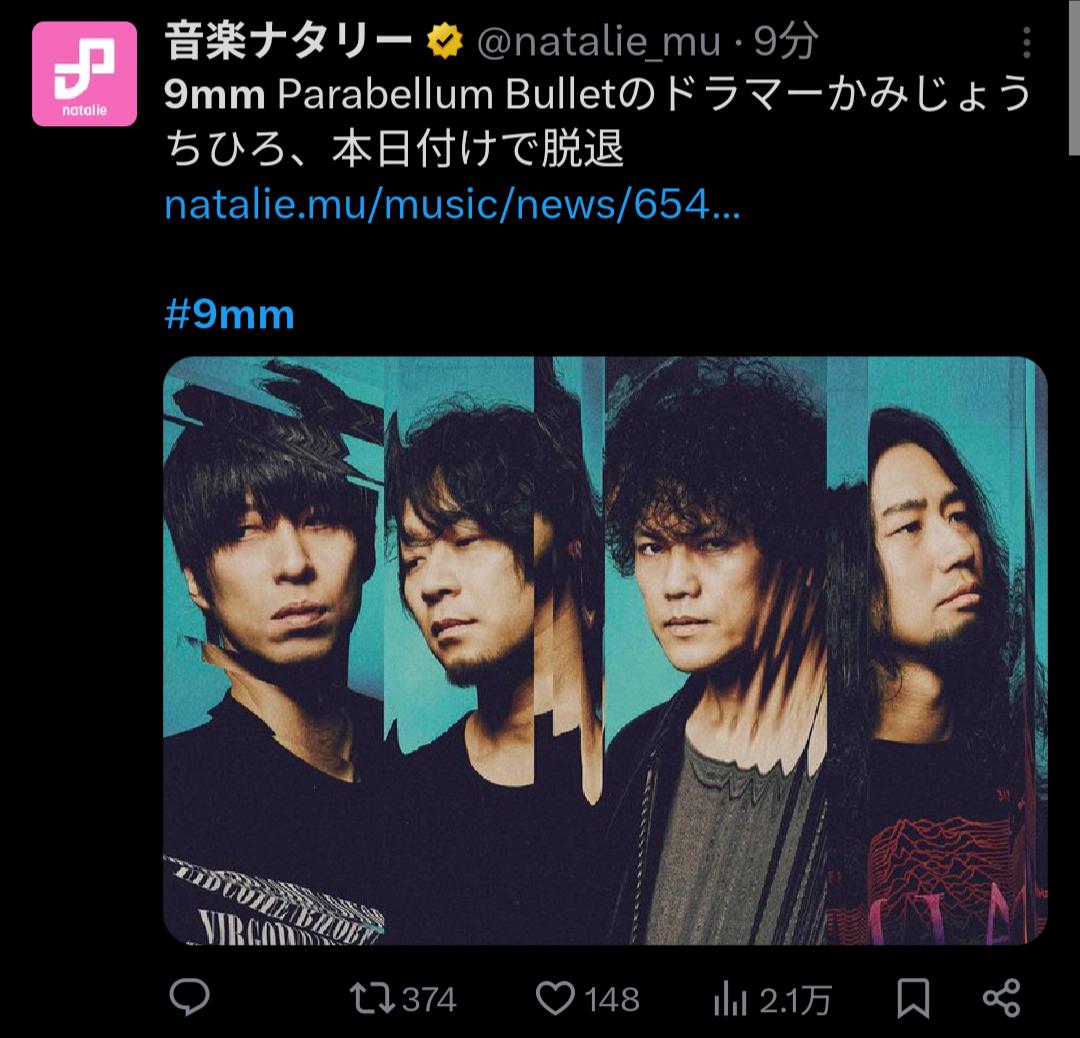Open the #9mm hashtag
1080x1038 pixels.
[x=228, y=314]
